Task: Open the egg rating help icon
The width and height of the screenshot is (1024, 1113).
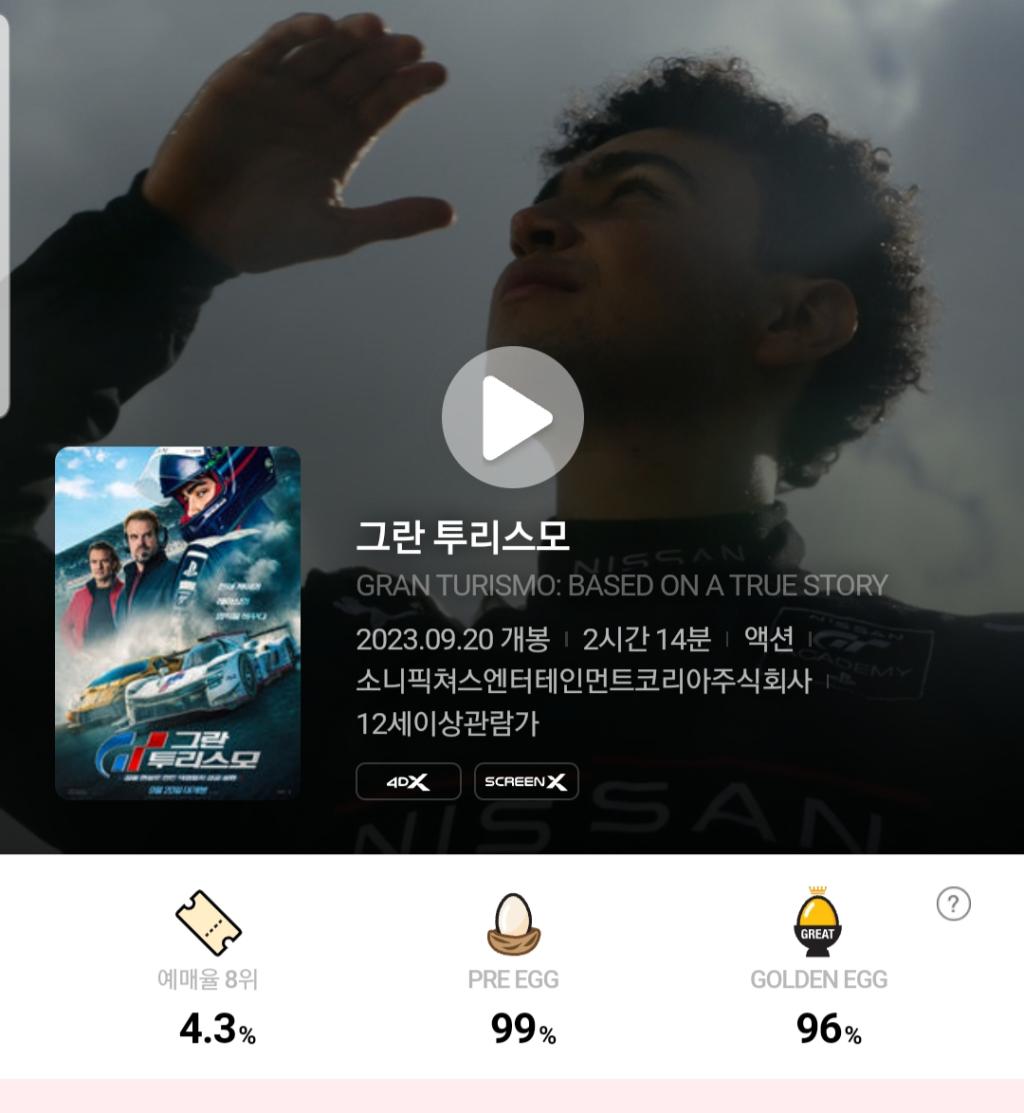Action: [953, 904]
